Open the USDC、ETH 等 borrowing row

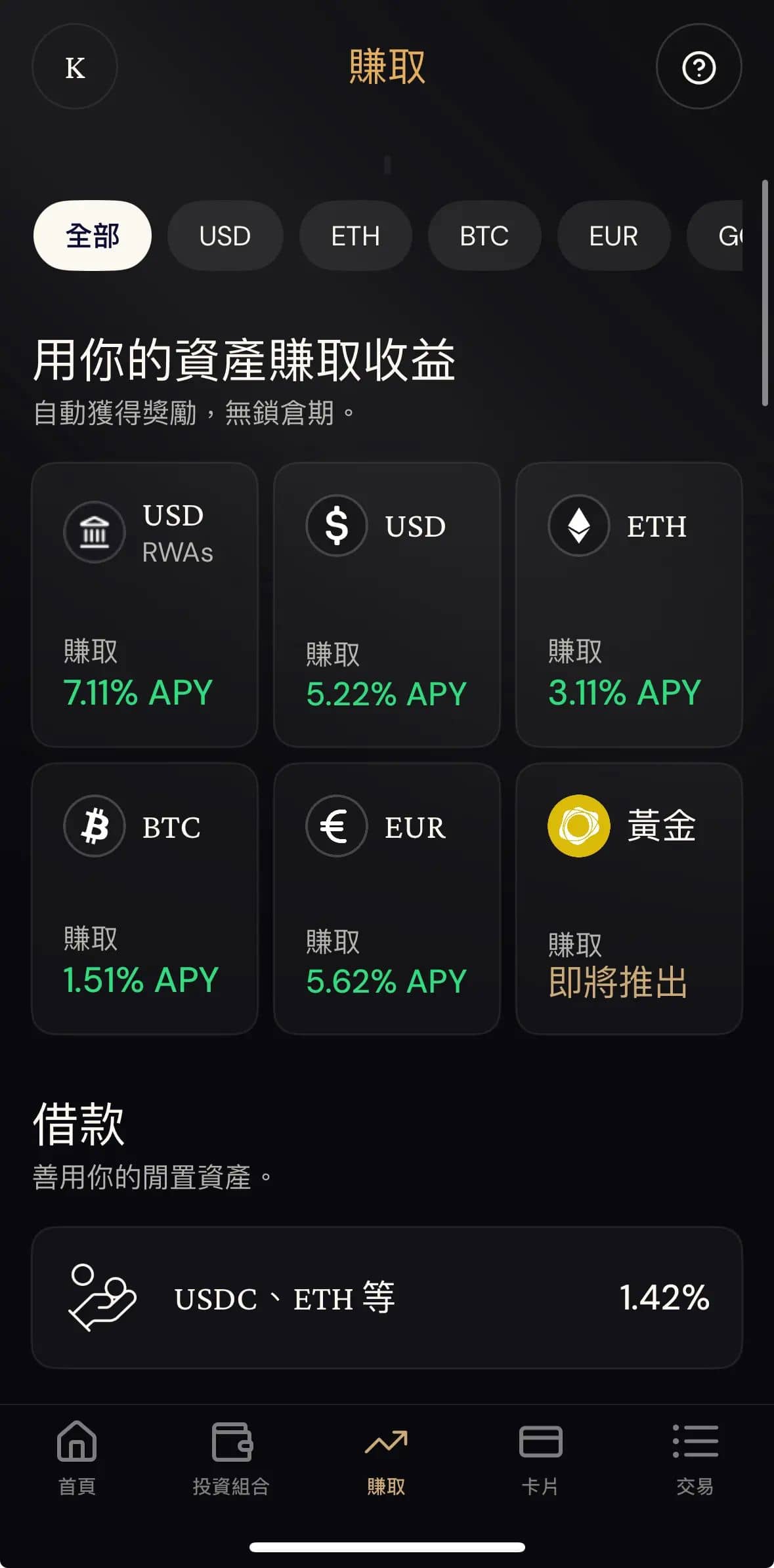387,1298
